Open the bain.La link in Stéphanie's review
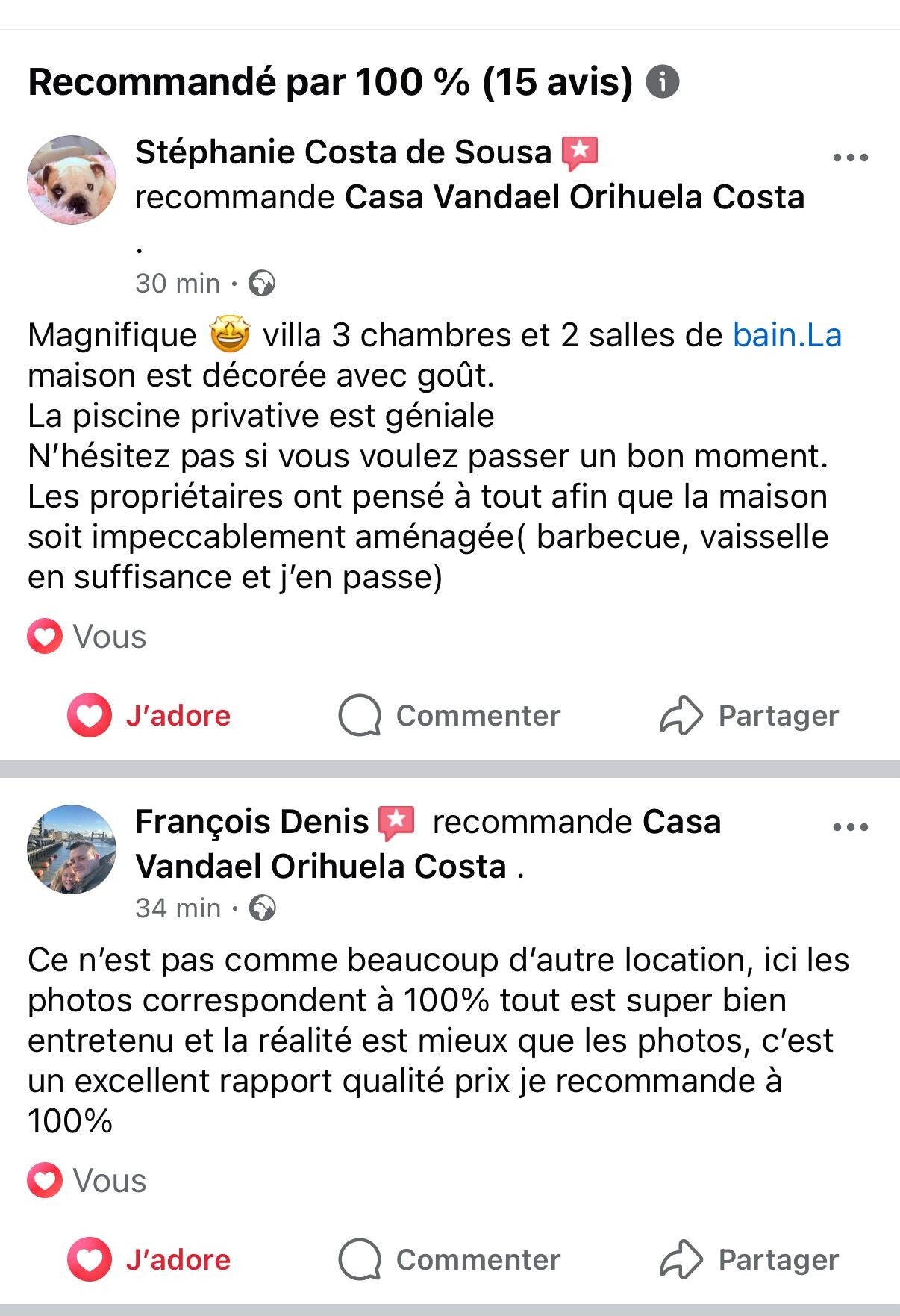900x1316 pixels. (x=787, y=335)
